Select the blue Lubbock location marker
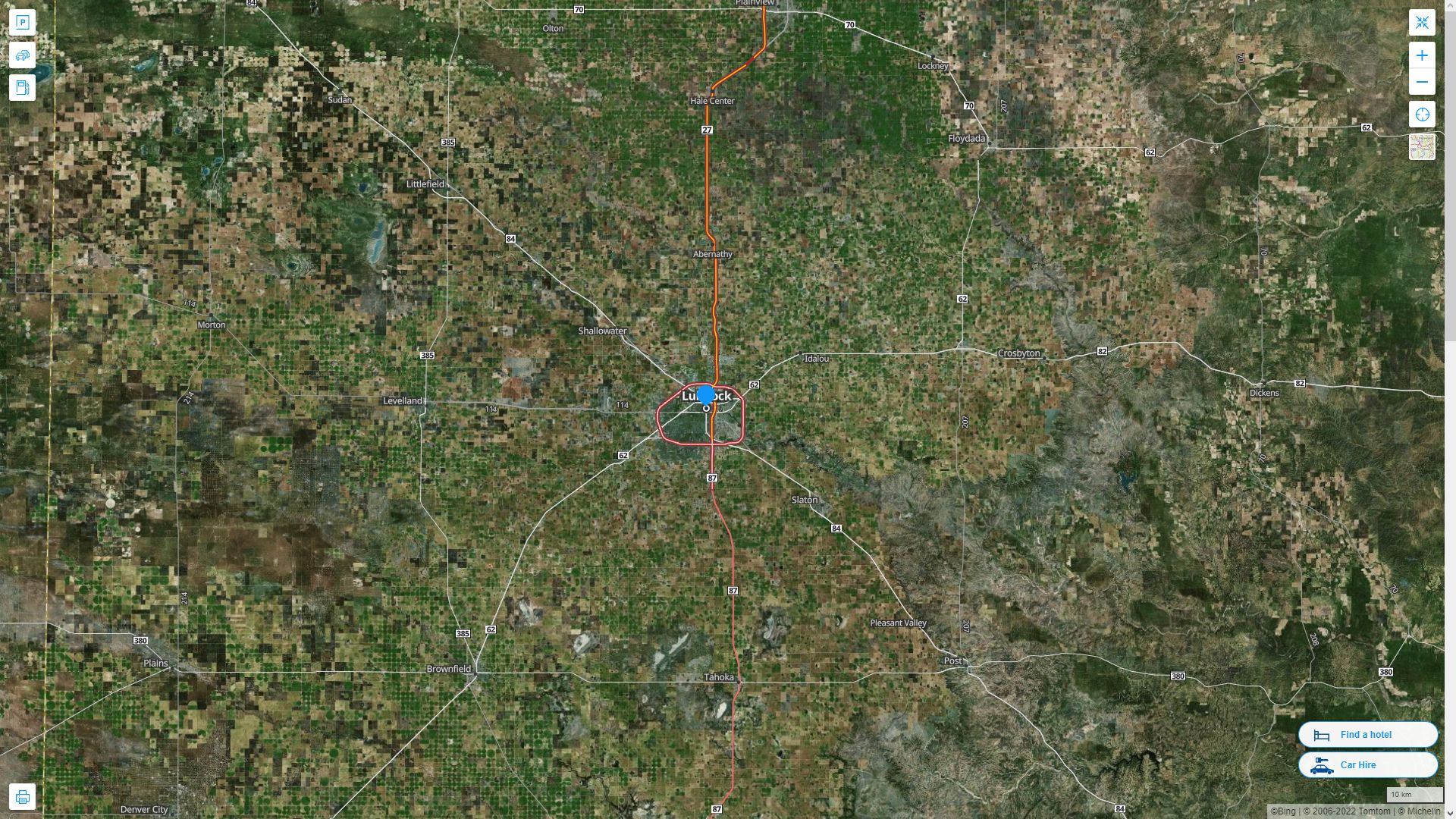The height and width of the screenshot is (819, 1456). (x=706, y=394)
